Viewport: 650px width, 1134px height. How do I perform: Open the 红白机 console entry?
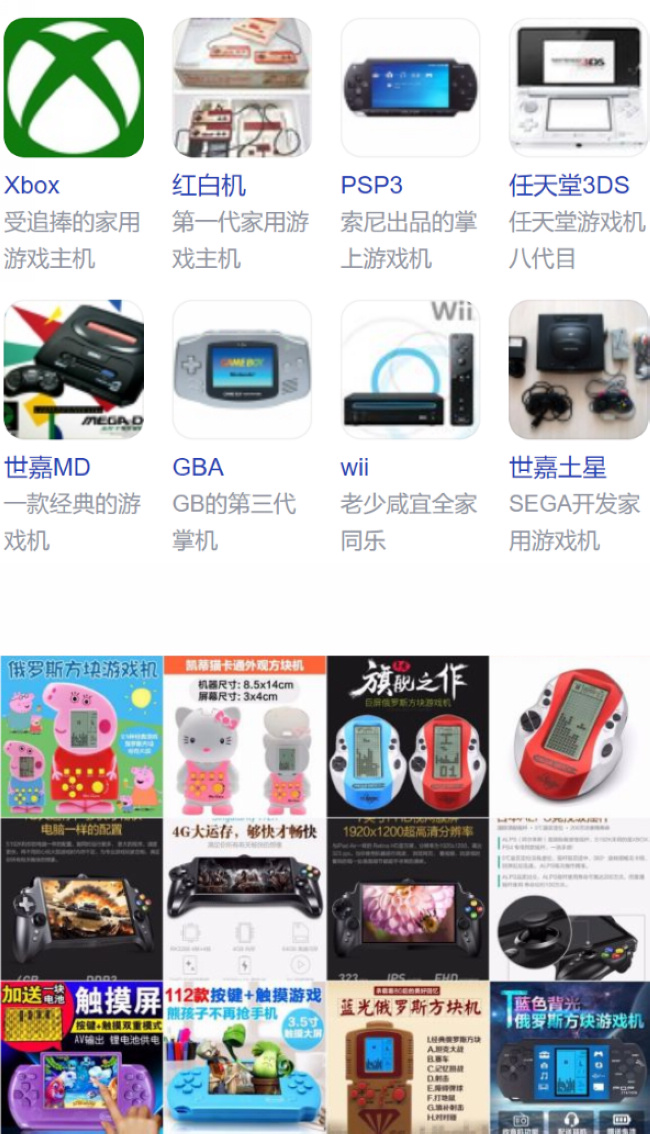pyautogui.click(x=241, y=88)
